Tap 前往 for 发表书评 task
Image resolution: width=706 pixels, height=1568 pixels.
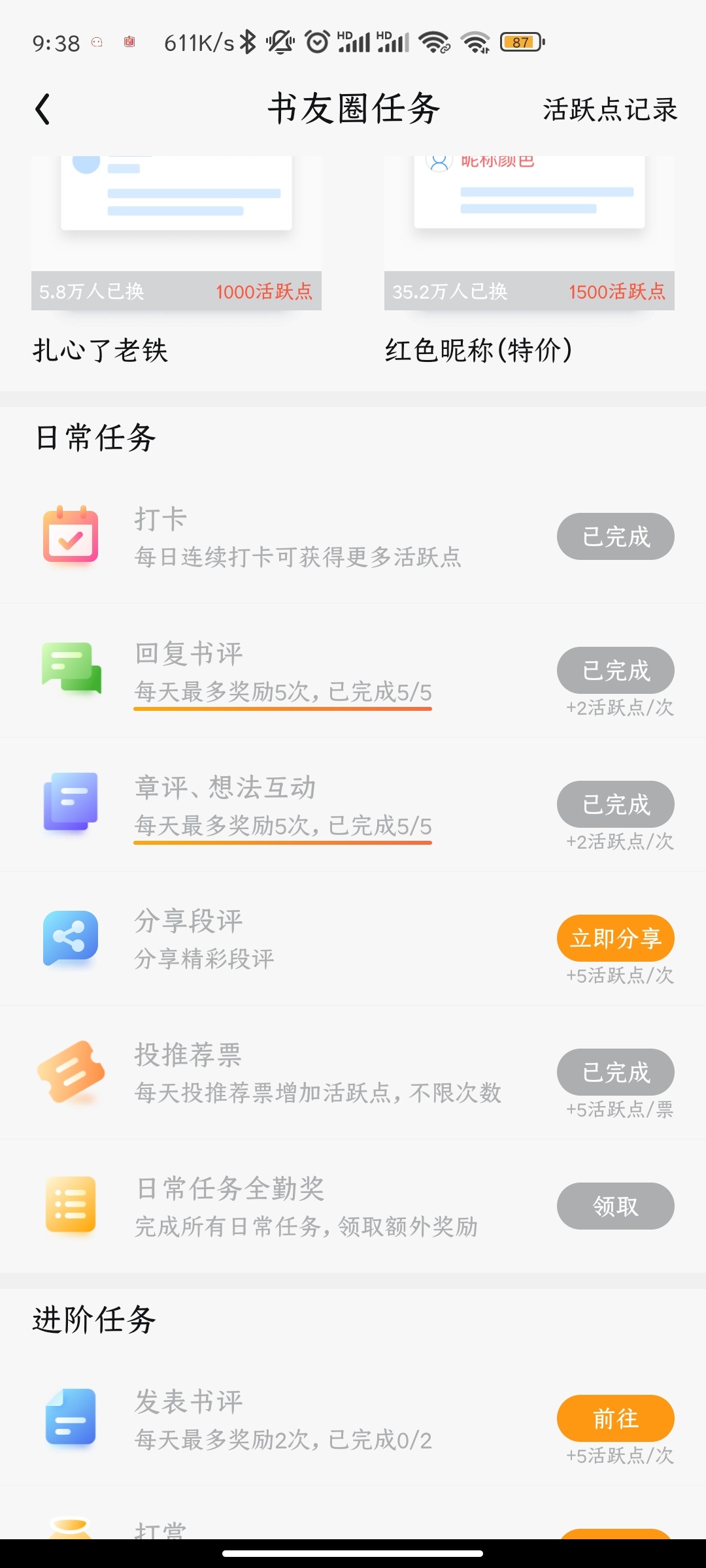[615, 1418]
